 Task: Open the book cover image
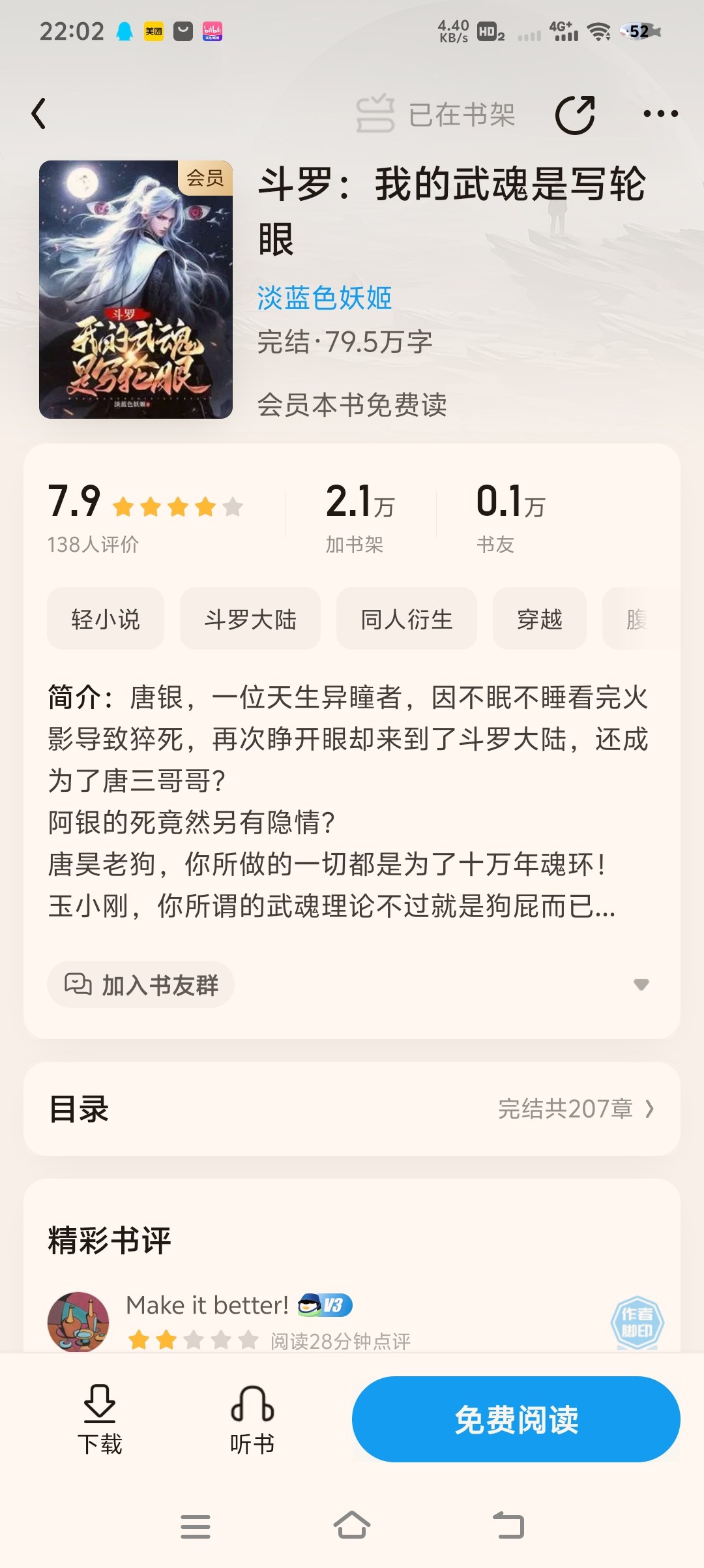[x=136, y=290]
